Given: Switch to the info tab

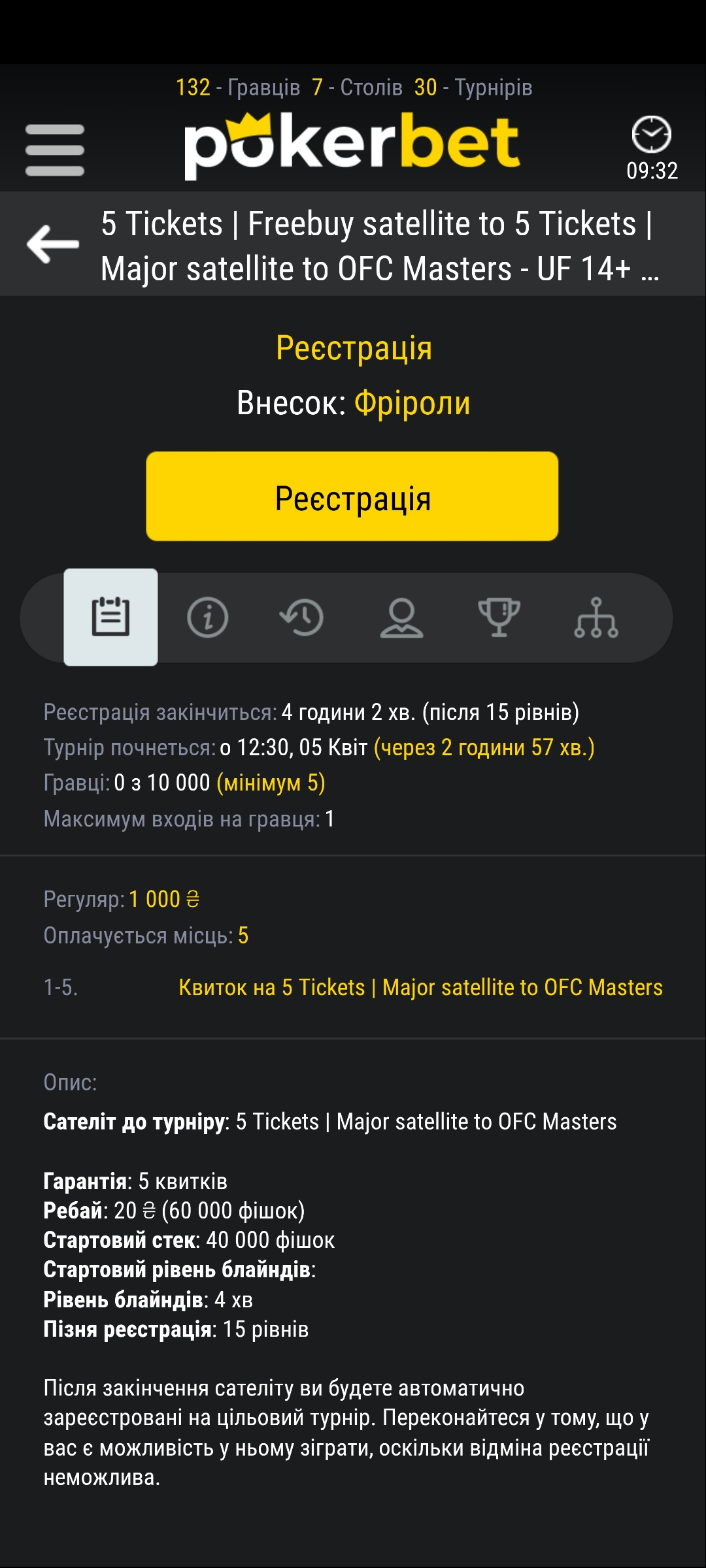Looking at the screenshot, I should pos(207,617).
